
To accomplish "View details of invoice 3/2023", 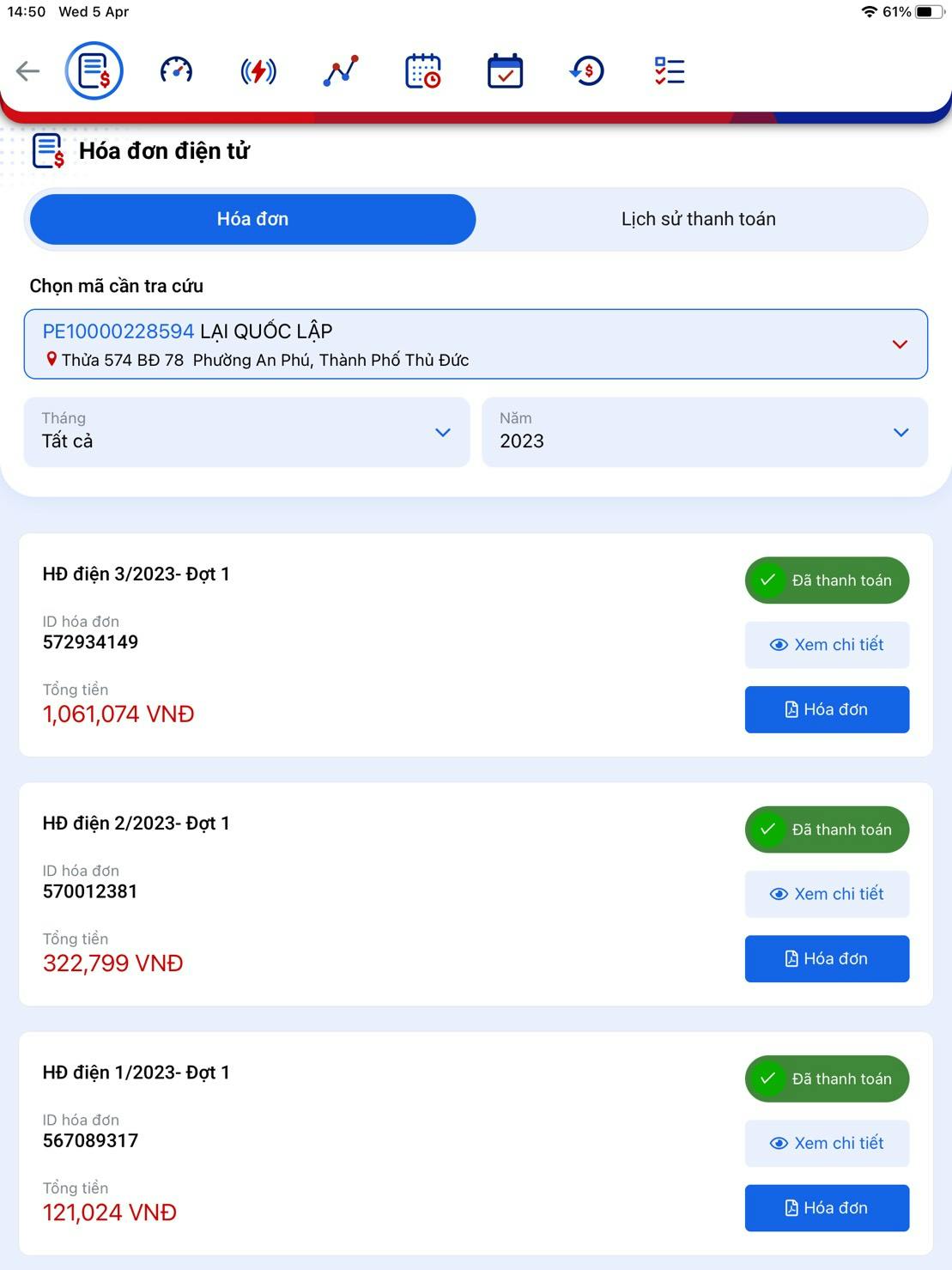I will (827, 645).
